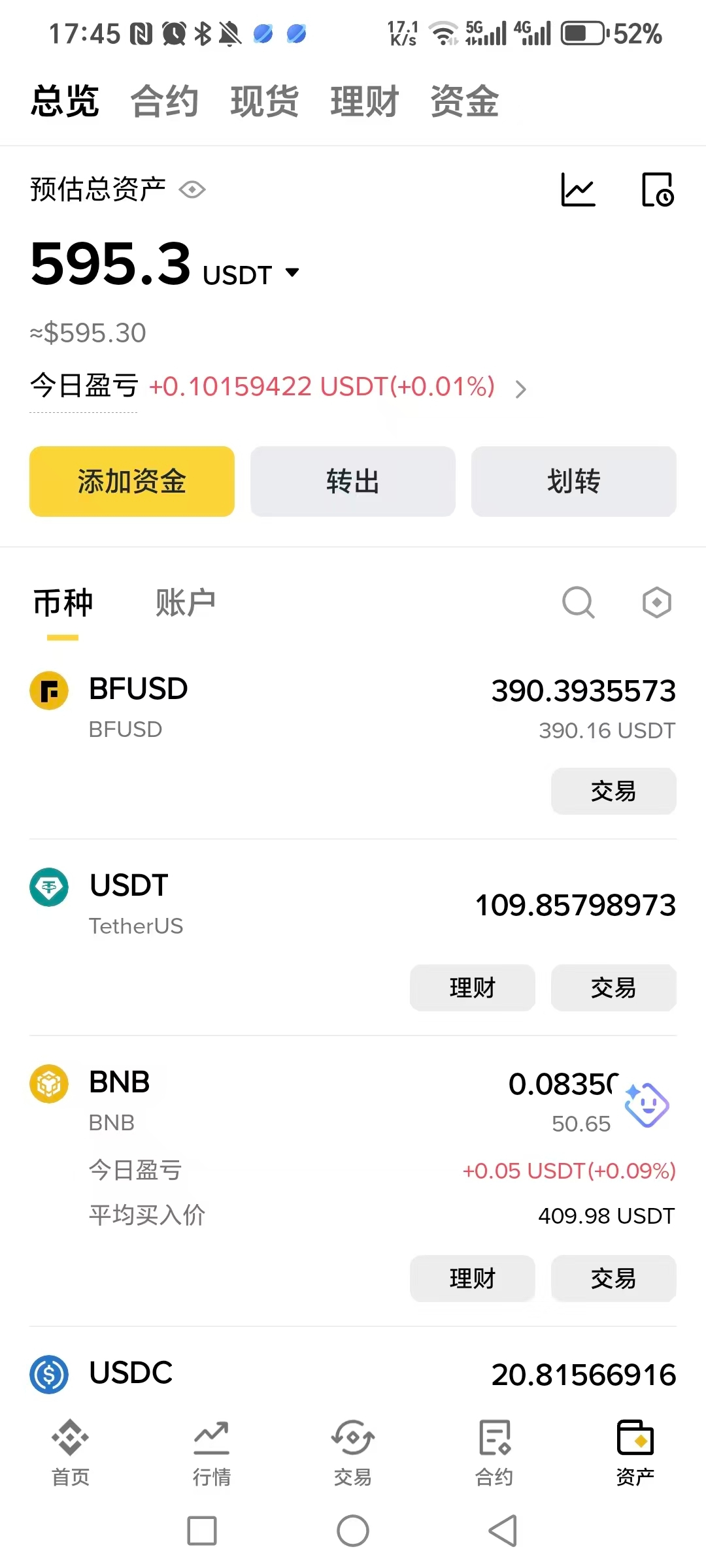Tap the 转出 button
The width and height of the screenshot is (706, 1568).
pos(353,482)
